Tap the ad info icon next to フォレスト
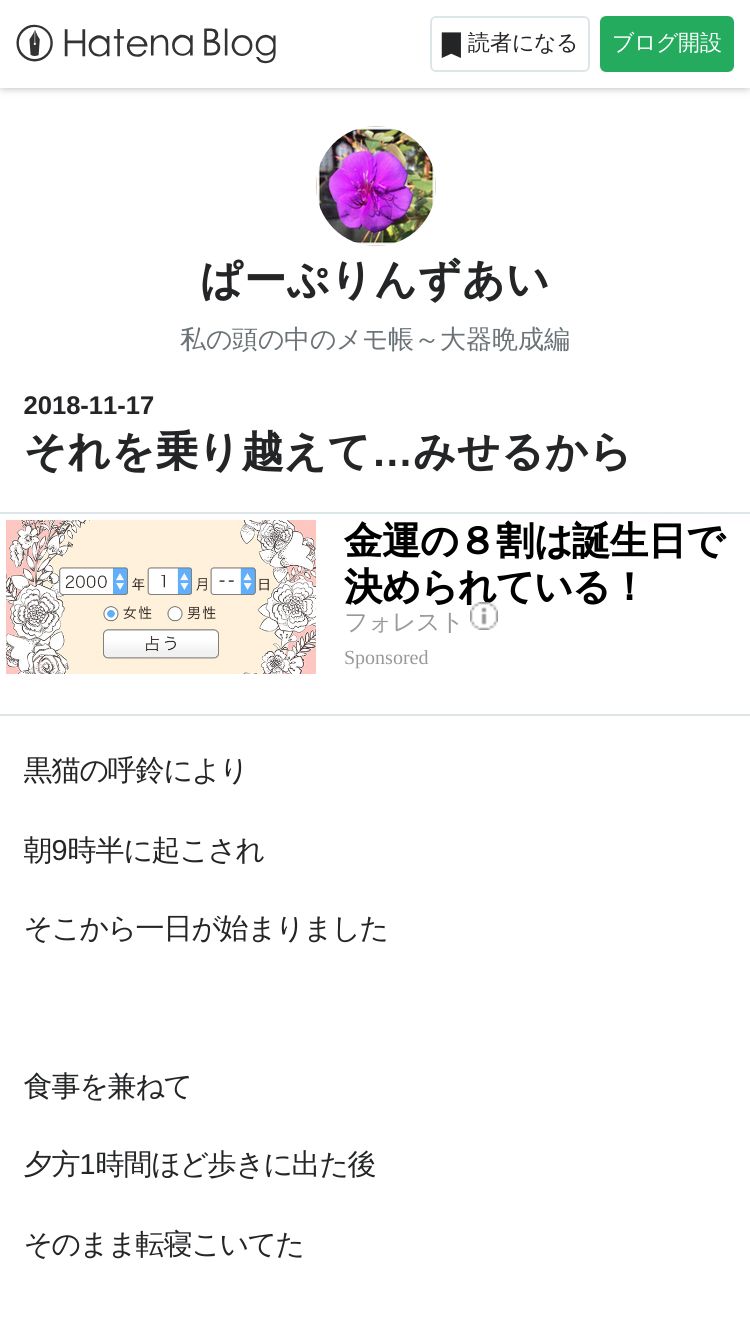The image size is (750, 1334). point(484,617)
